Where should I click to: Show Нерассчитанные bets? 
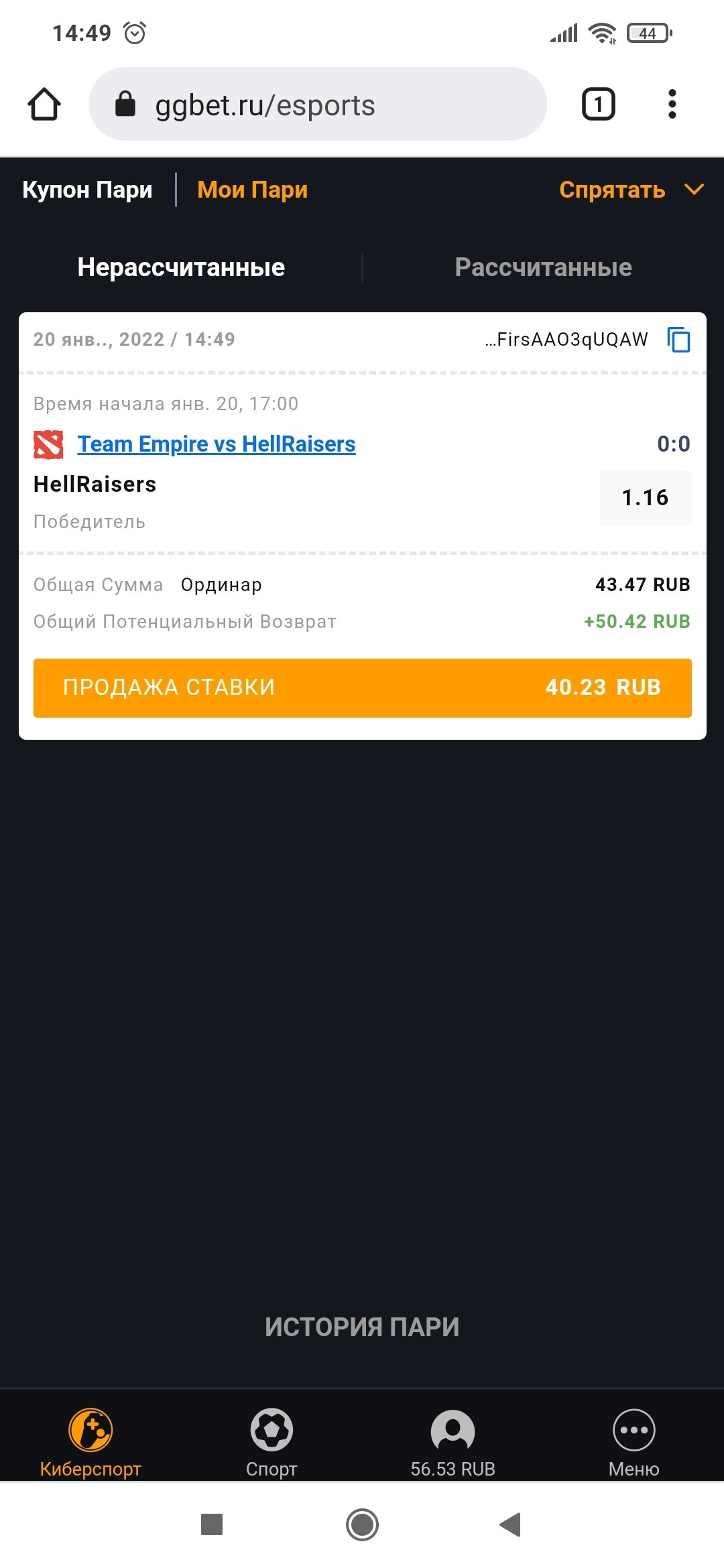point(181,267)
